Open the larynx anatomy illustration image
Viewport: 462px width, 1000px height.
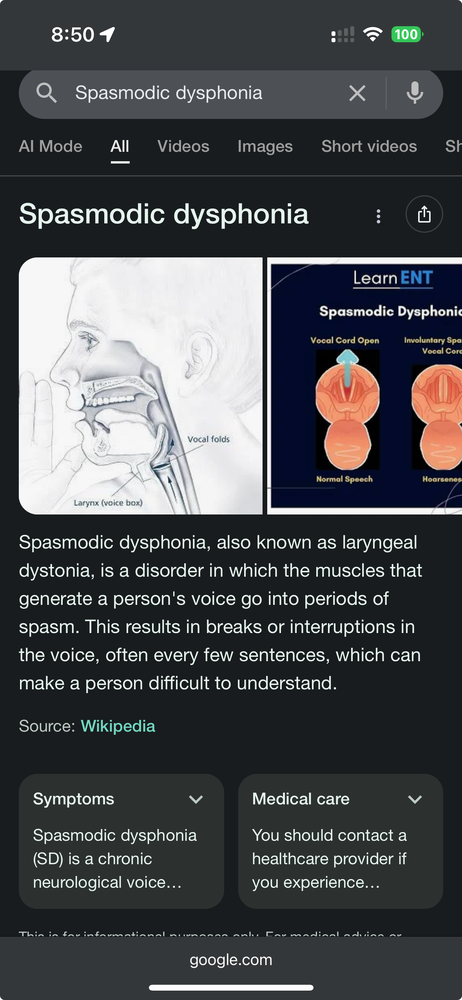[x=140, y=386]
